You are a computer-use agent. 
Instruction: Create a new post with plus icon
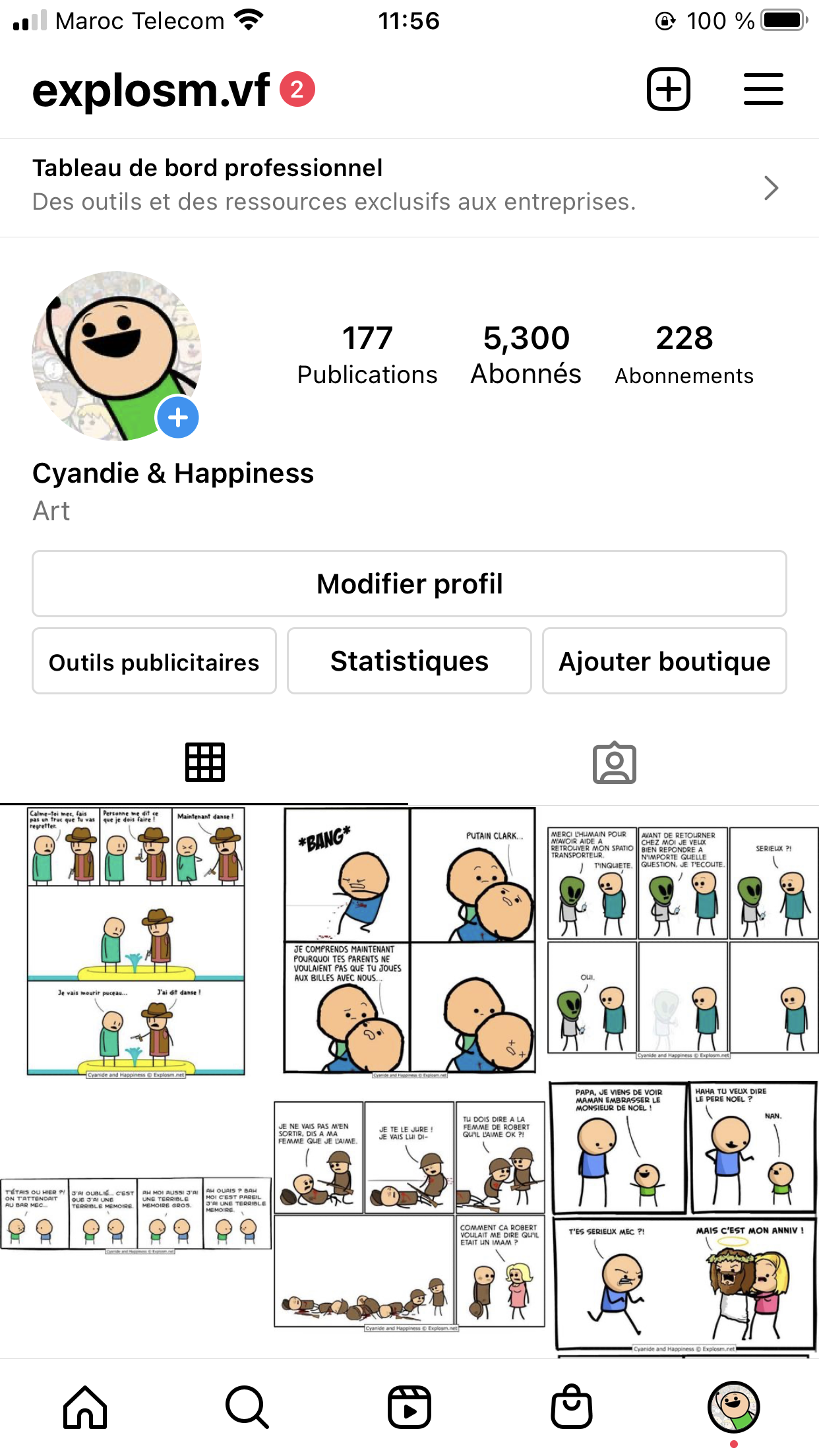(x=669, y=89)
